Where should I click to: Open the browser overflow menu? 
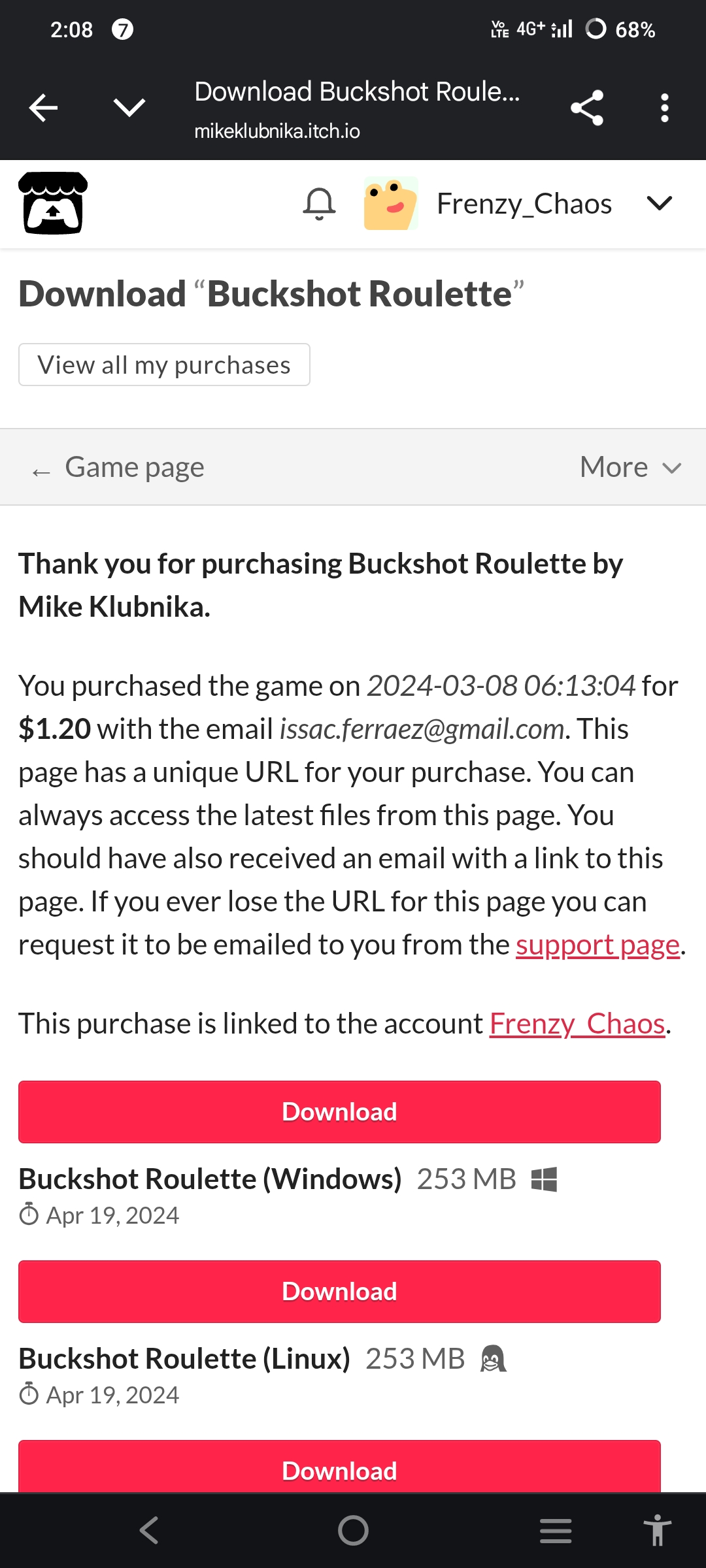point(664,108)
